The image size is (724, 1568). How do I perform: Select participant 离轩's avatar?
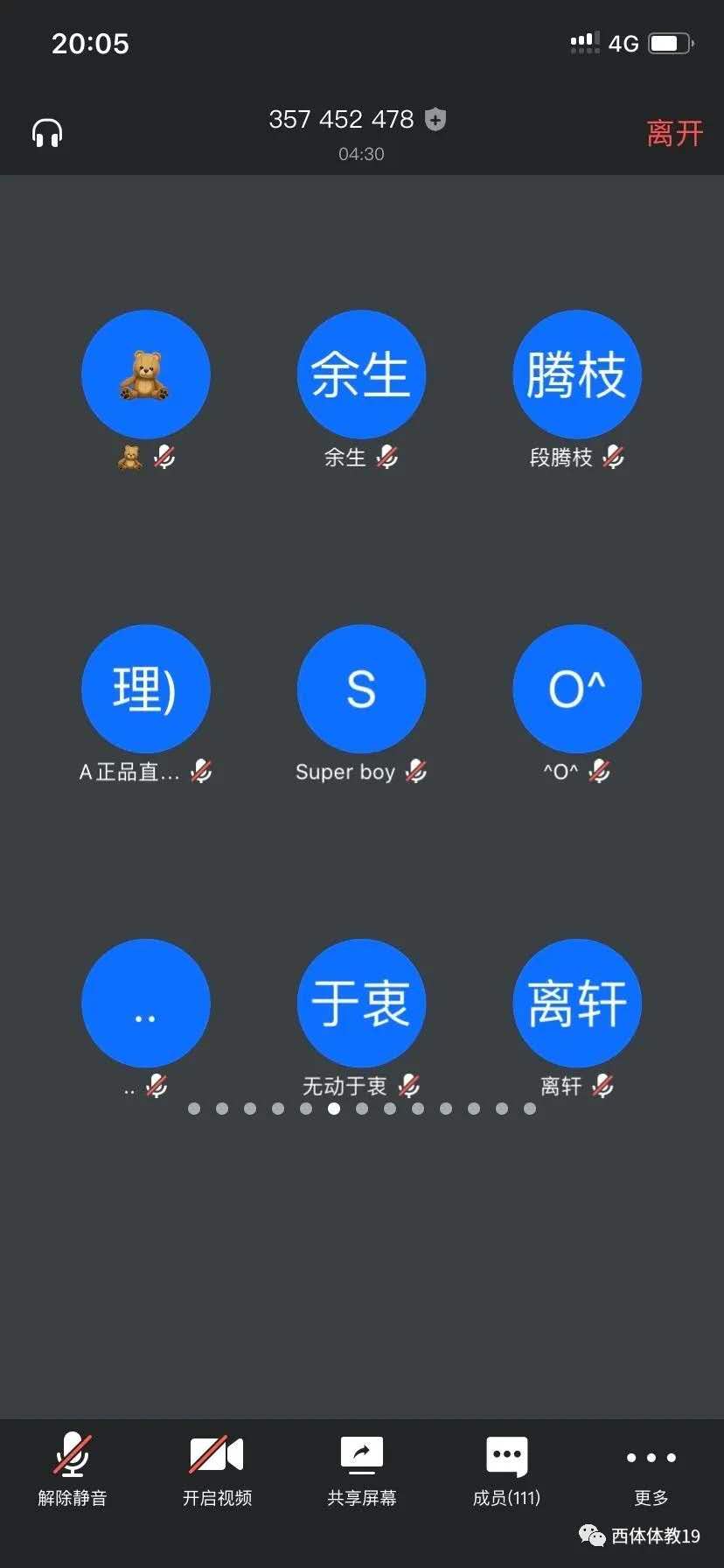[x=577, y=1003]
